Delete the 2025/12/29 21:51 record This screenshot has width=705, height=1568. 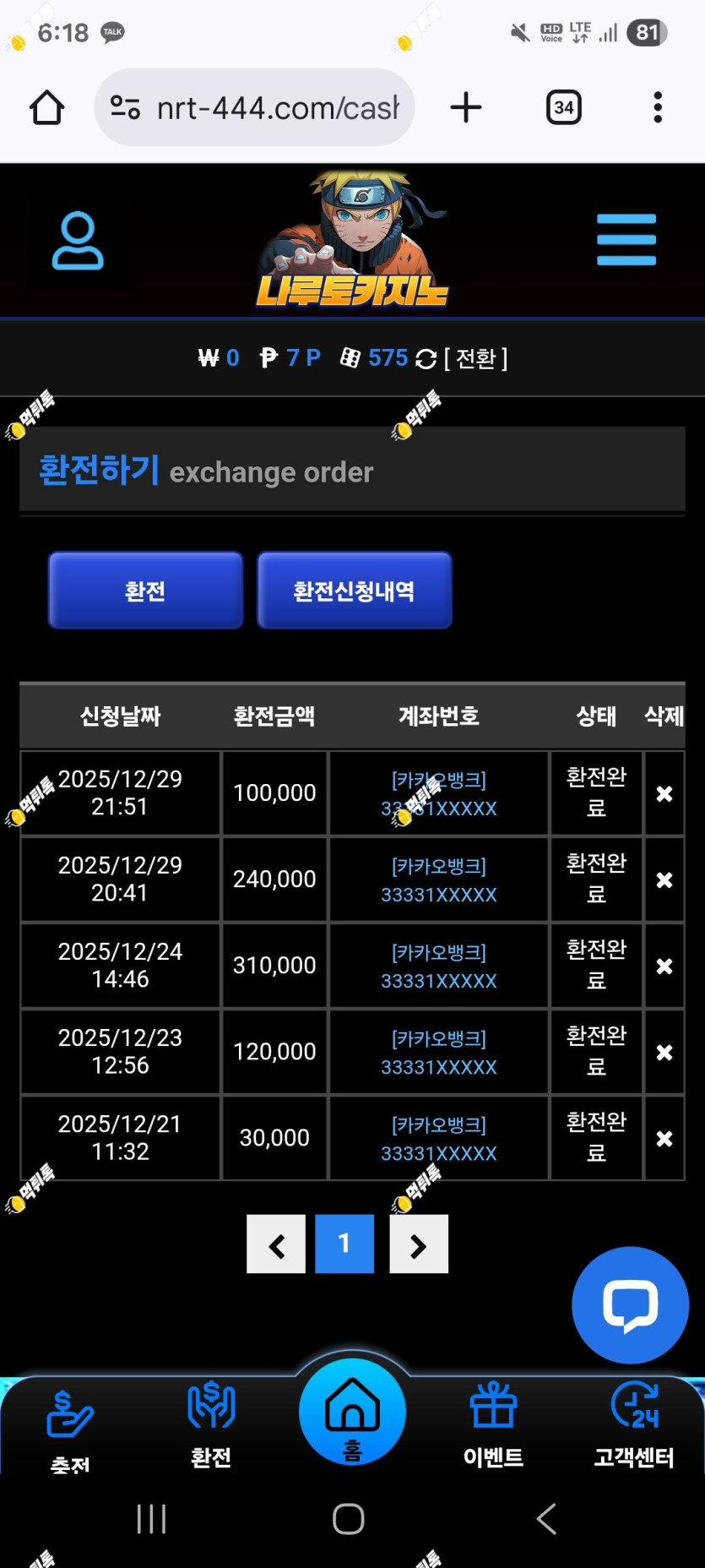[664, 793]
